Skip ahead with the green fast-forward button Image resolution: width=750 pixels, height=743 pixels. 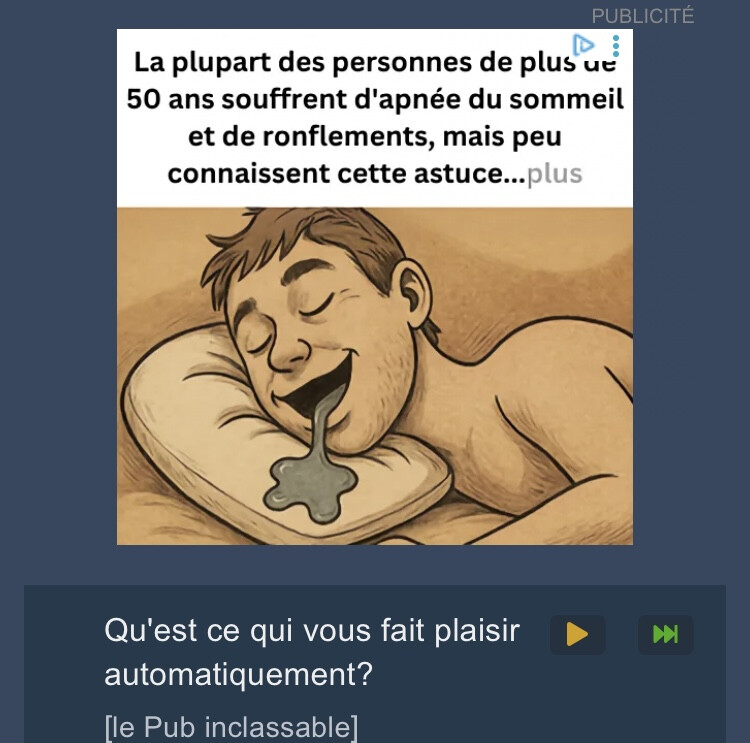click(x=665, y=634)
